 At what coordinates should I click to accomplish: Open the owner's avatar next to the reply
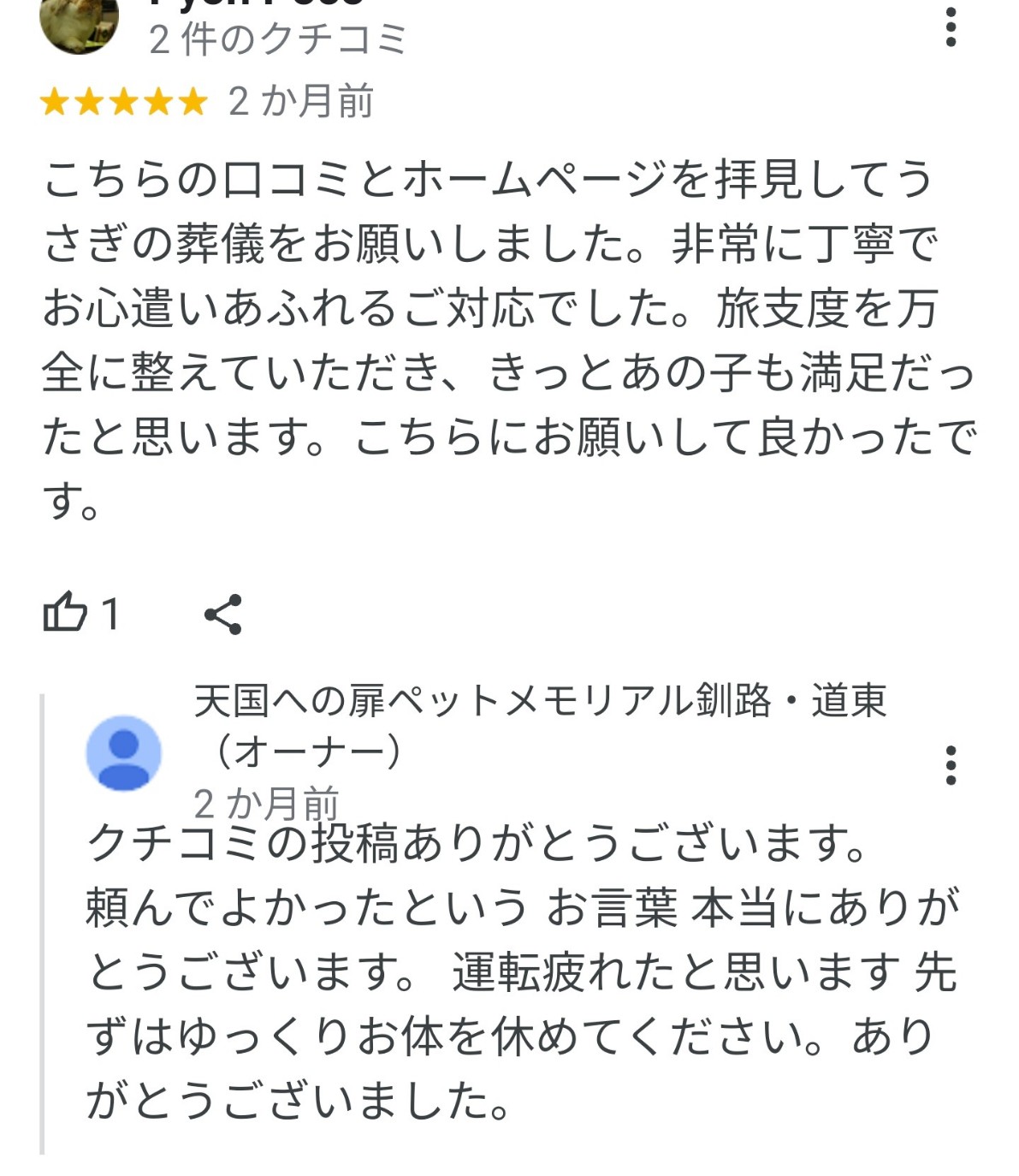pyautogui.click(x=124, y=753)
